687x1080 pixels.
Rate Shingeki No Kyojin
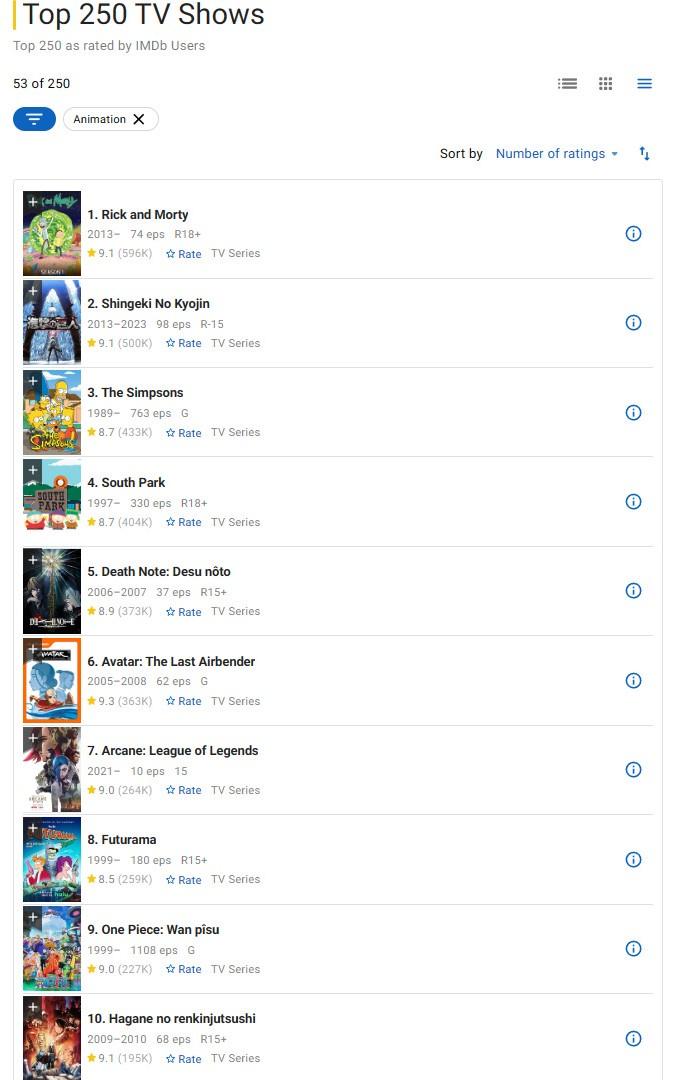coord(184,344)
